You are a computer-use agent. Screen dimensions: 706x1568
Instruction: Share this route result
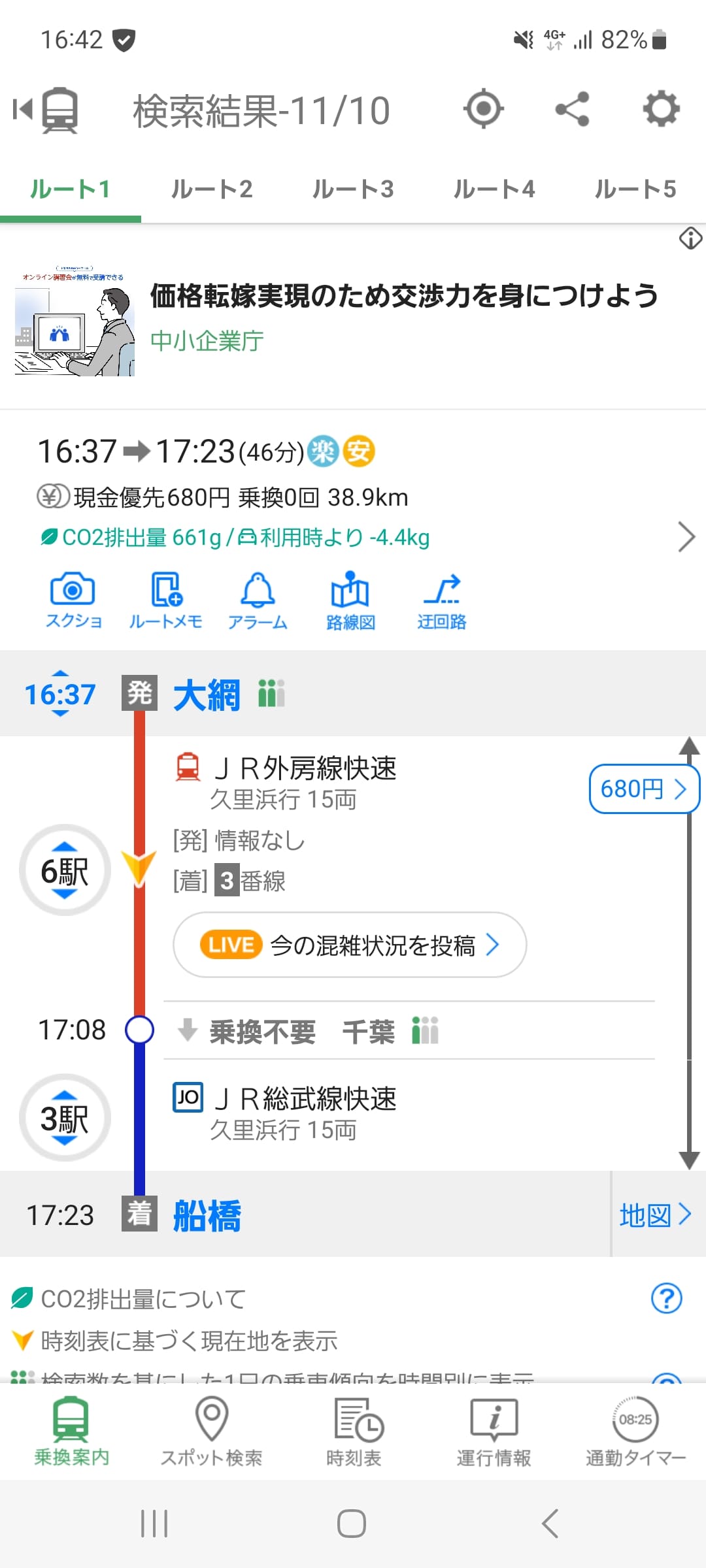point(572,109)
